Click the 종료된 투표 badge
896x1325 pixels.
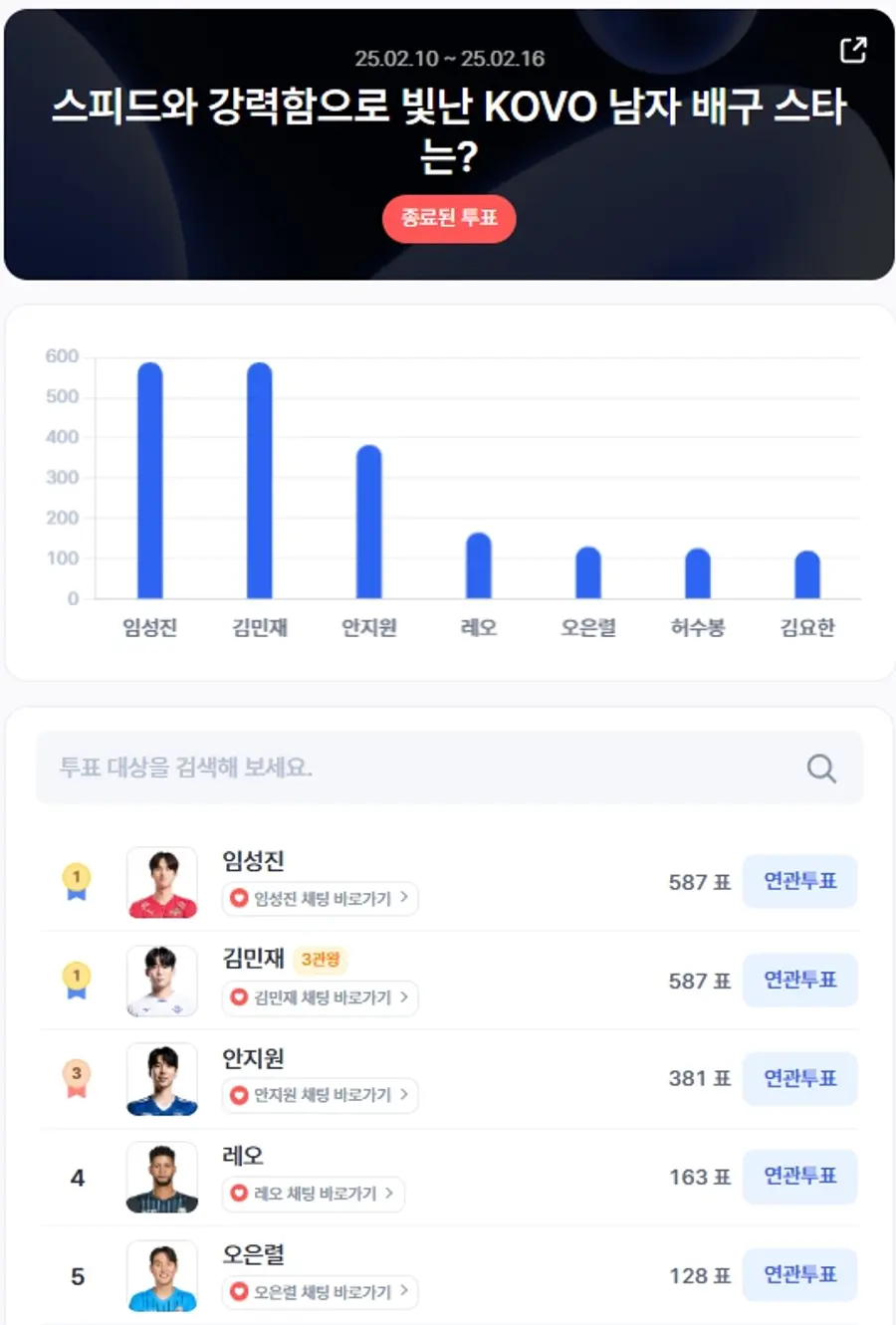point(449,219)
